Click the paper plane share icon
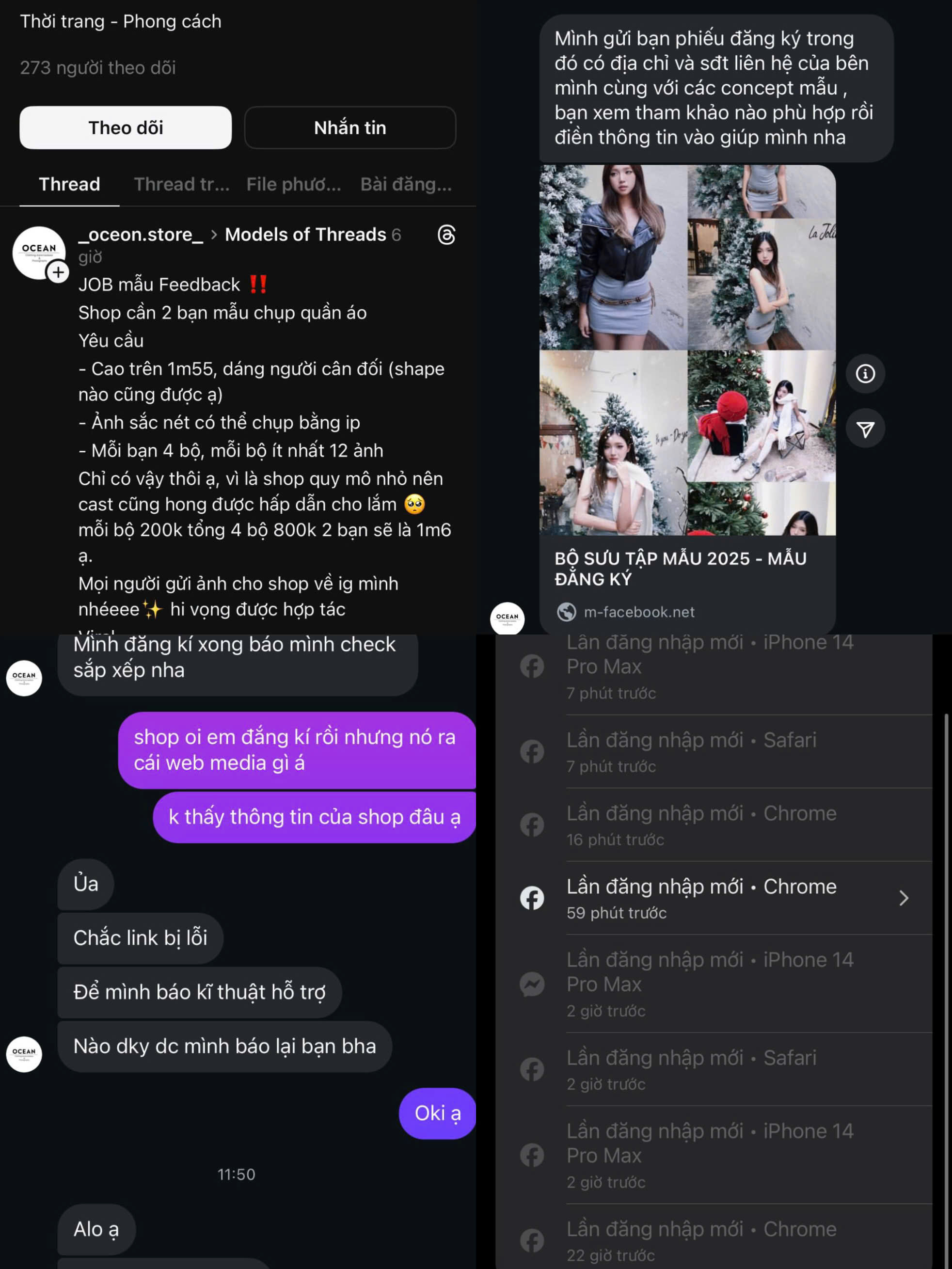Image resolution: width=952 pixels, height=1269 pixels. 865,428
